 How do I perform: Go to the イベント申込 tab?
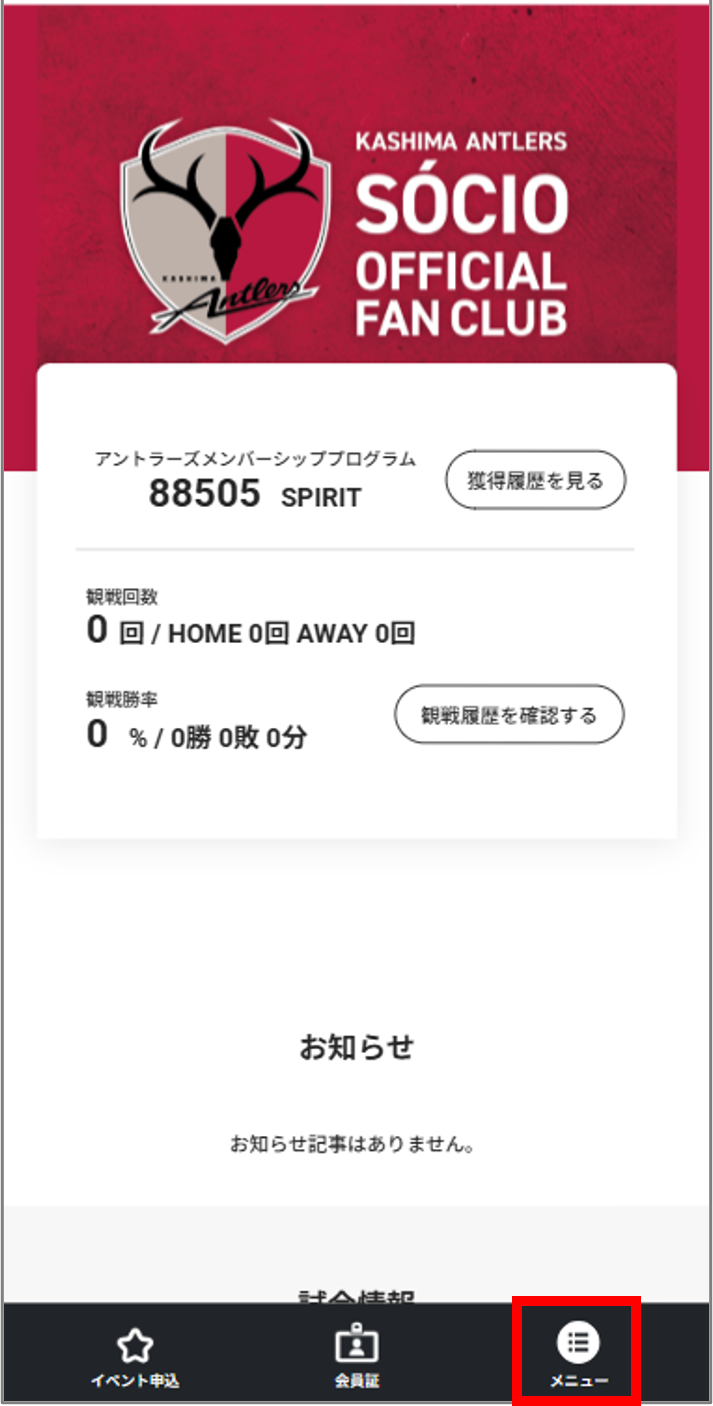(135, 1357)
